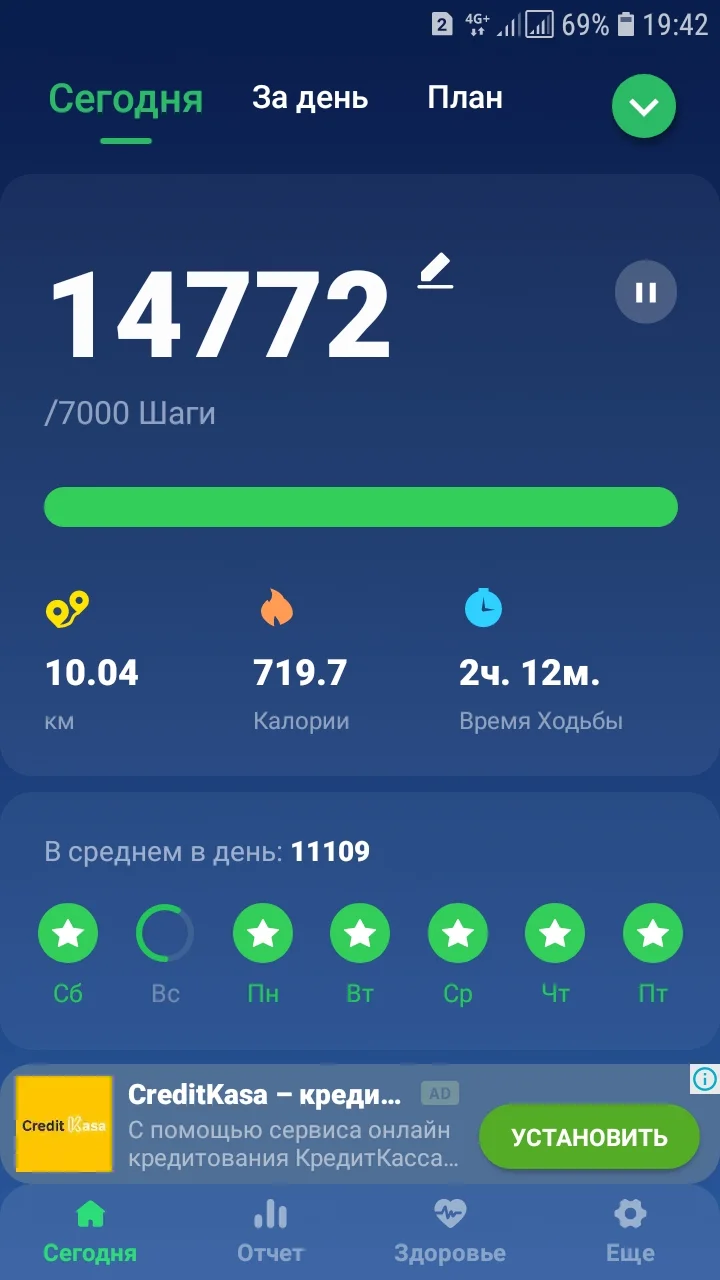The width and height of the screenshot is (720, 1280).
Task: Edit the step count with pencil icon
Action: (435, 271)
